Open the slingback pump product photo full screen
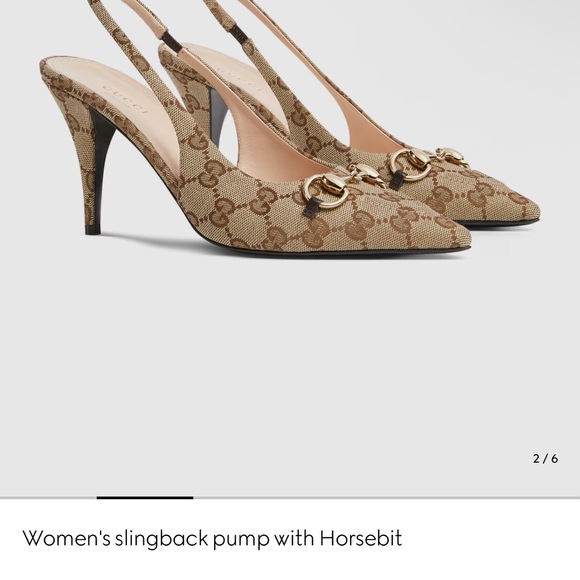This screenshot has width=580, height=580. [x=290, y=249]
